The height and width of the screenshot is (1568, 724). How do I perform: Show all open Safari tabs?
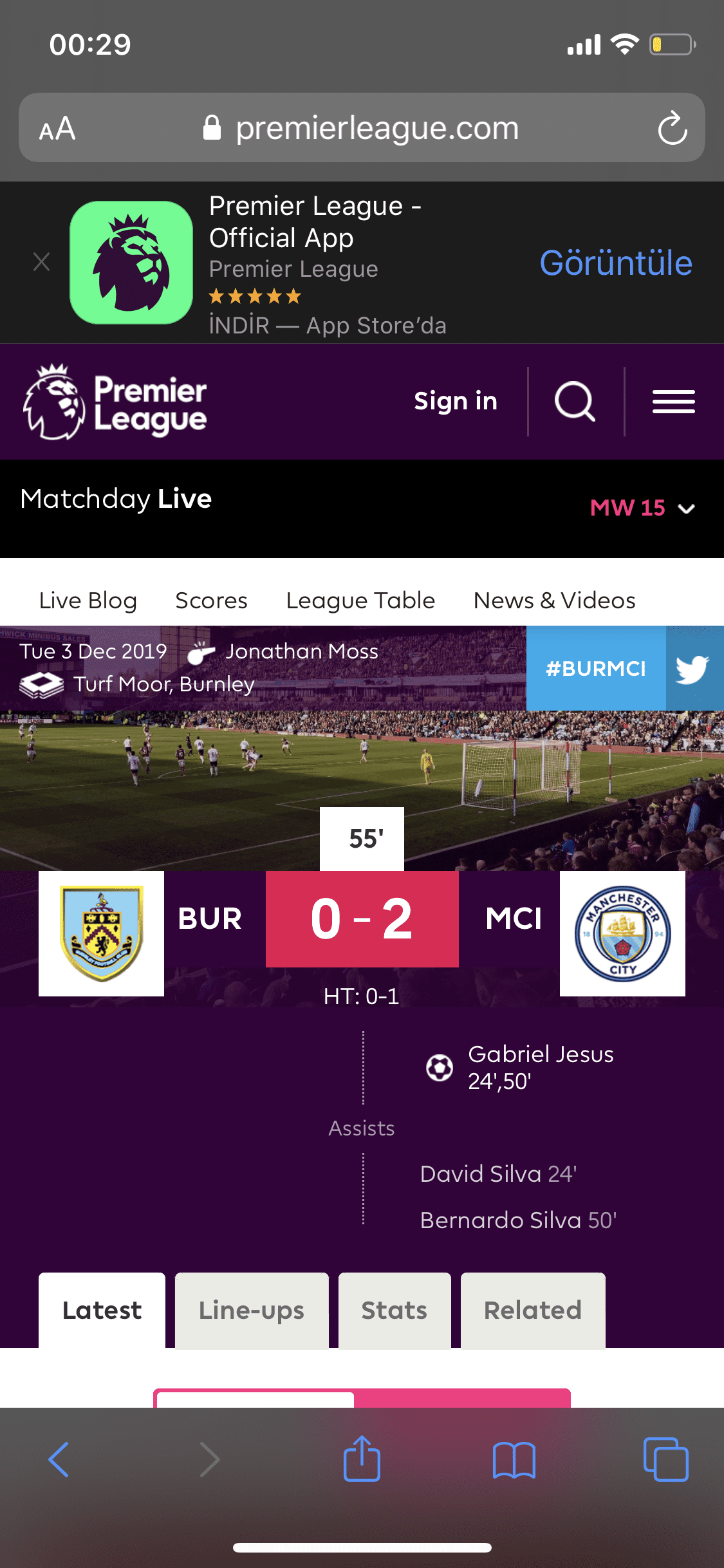[x=665, y=1459]
